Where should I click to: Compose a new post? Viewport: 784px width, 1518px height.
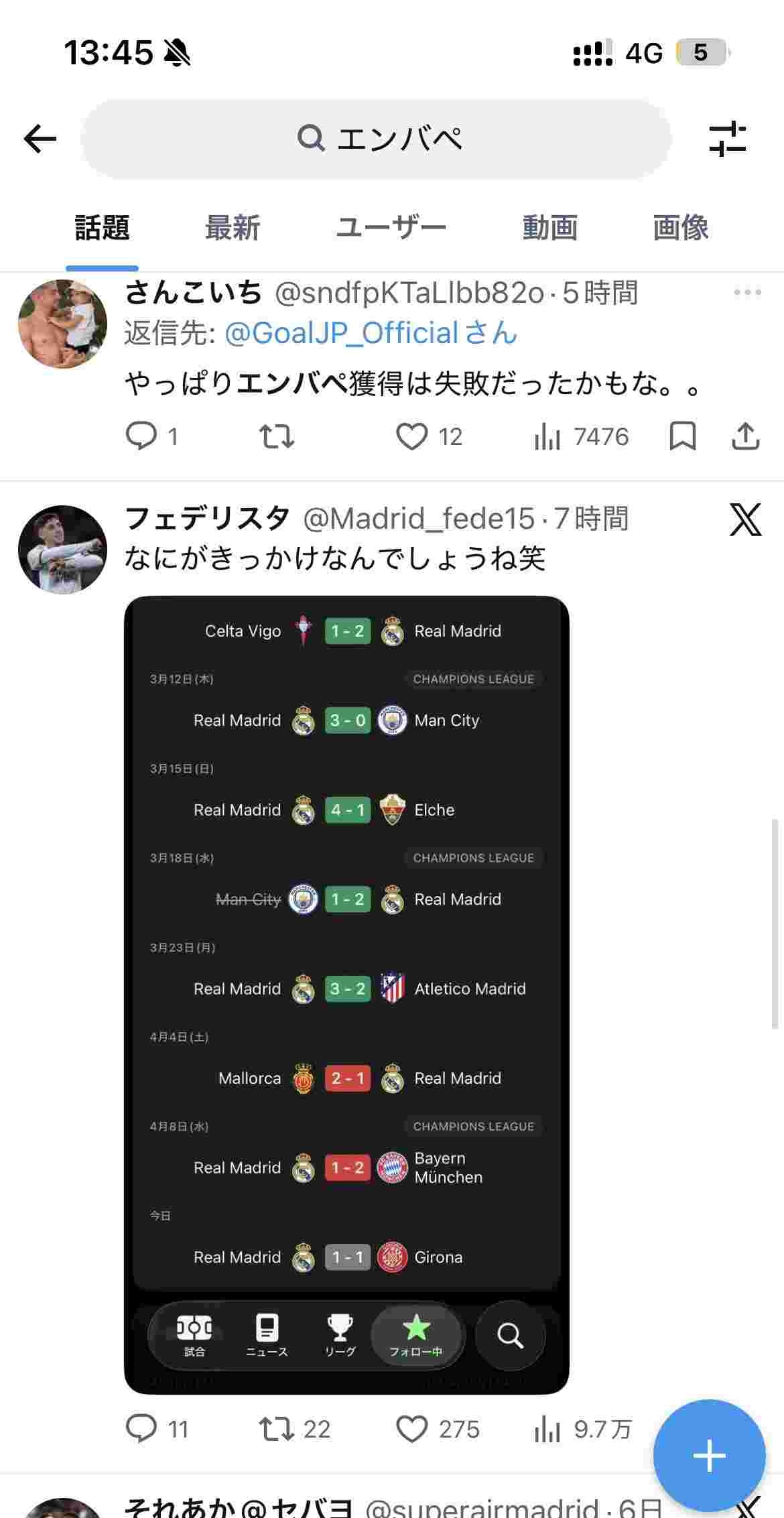pos(709,1456)
